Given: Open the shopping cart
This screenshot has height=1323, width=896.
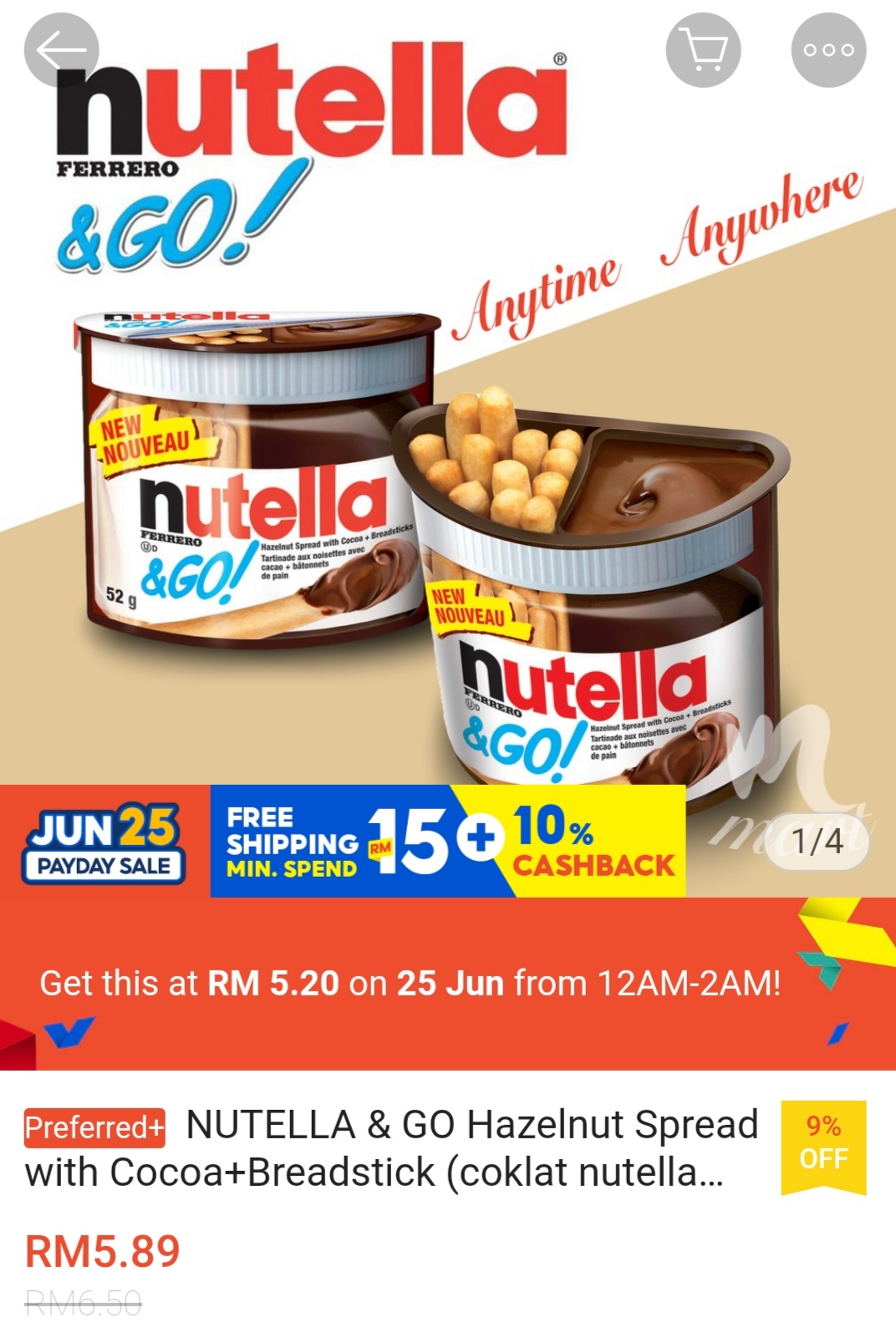Looking at the screenshot, I should click(x=703, y=50).
